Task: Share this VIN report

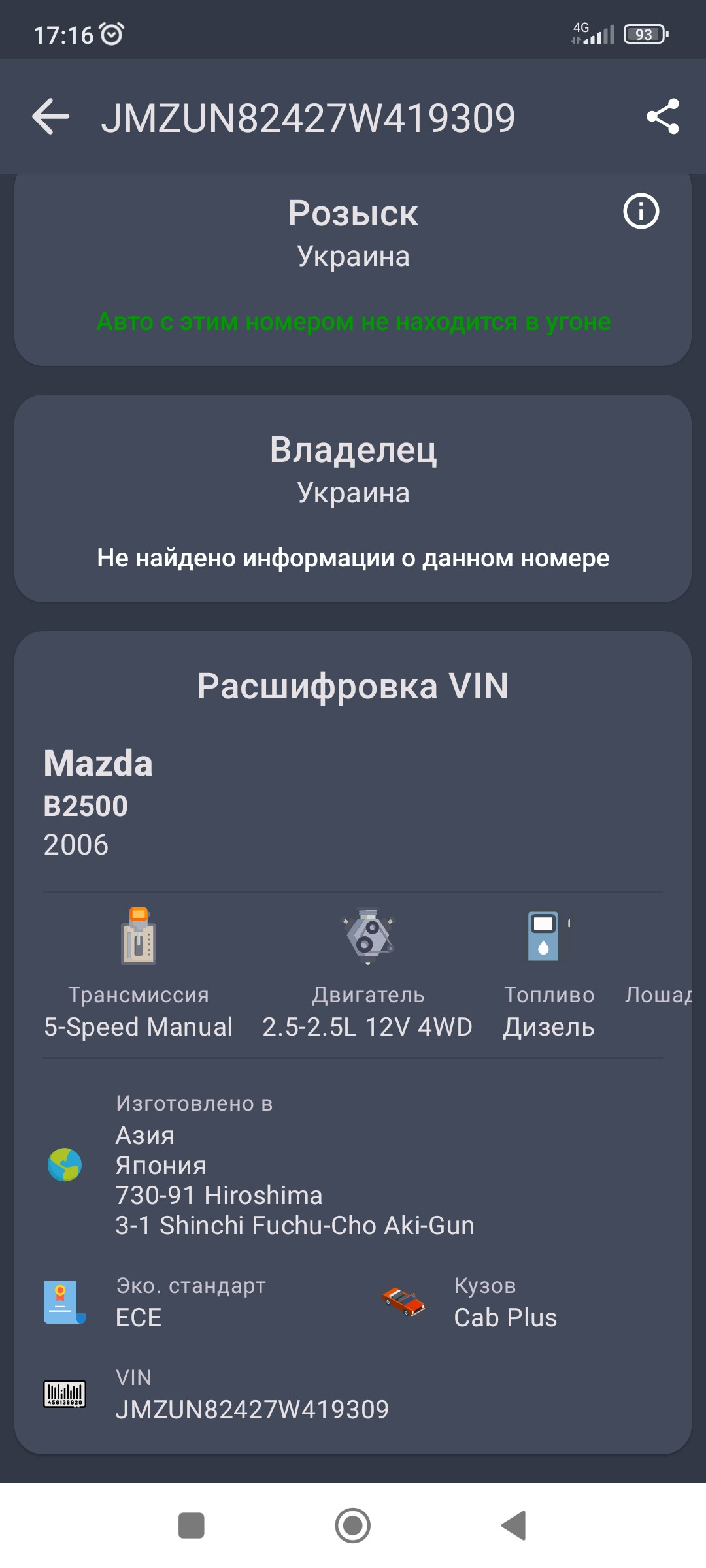Action: click(x=662, y=117)
